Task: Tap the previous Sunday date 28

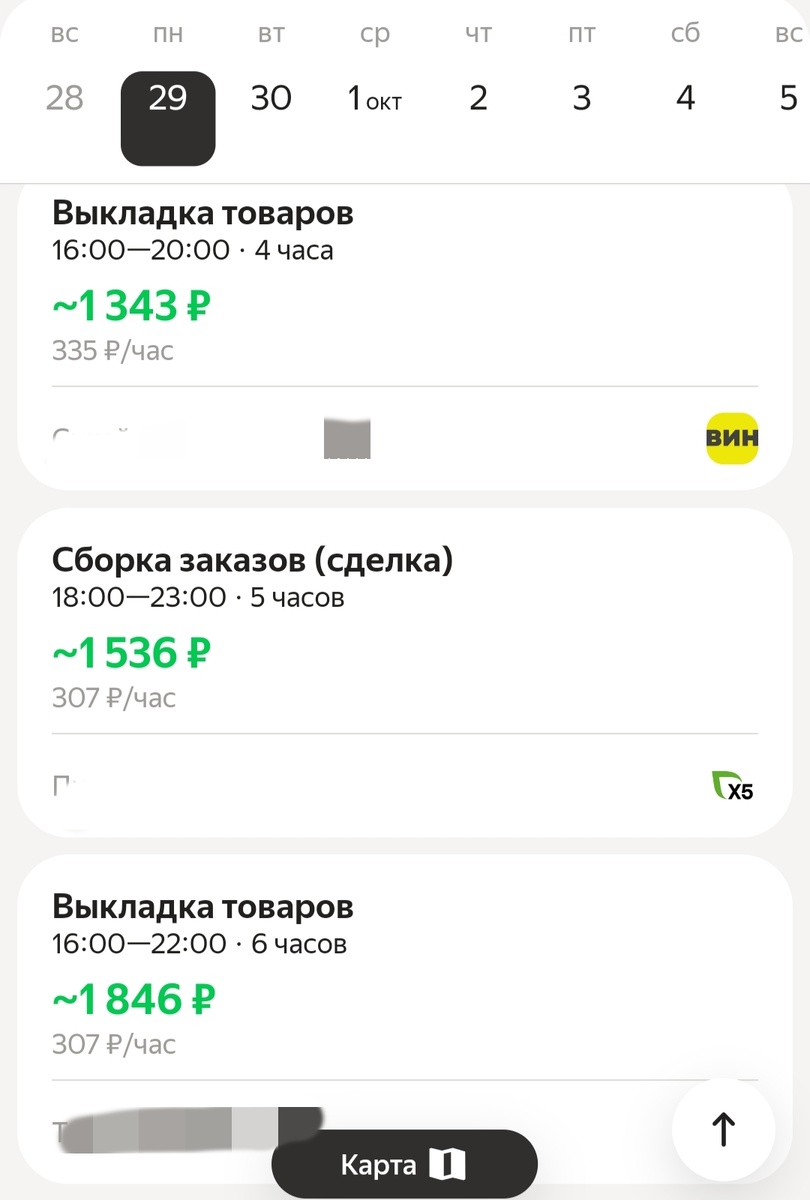Action: pos(64,98)
